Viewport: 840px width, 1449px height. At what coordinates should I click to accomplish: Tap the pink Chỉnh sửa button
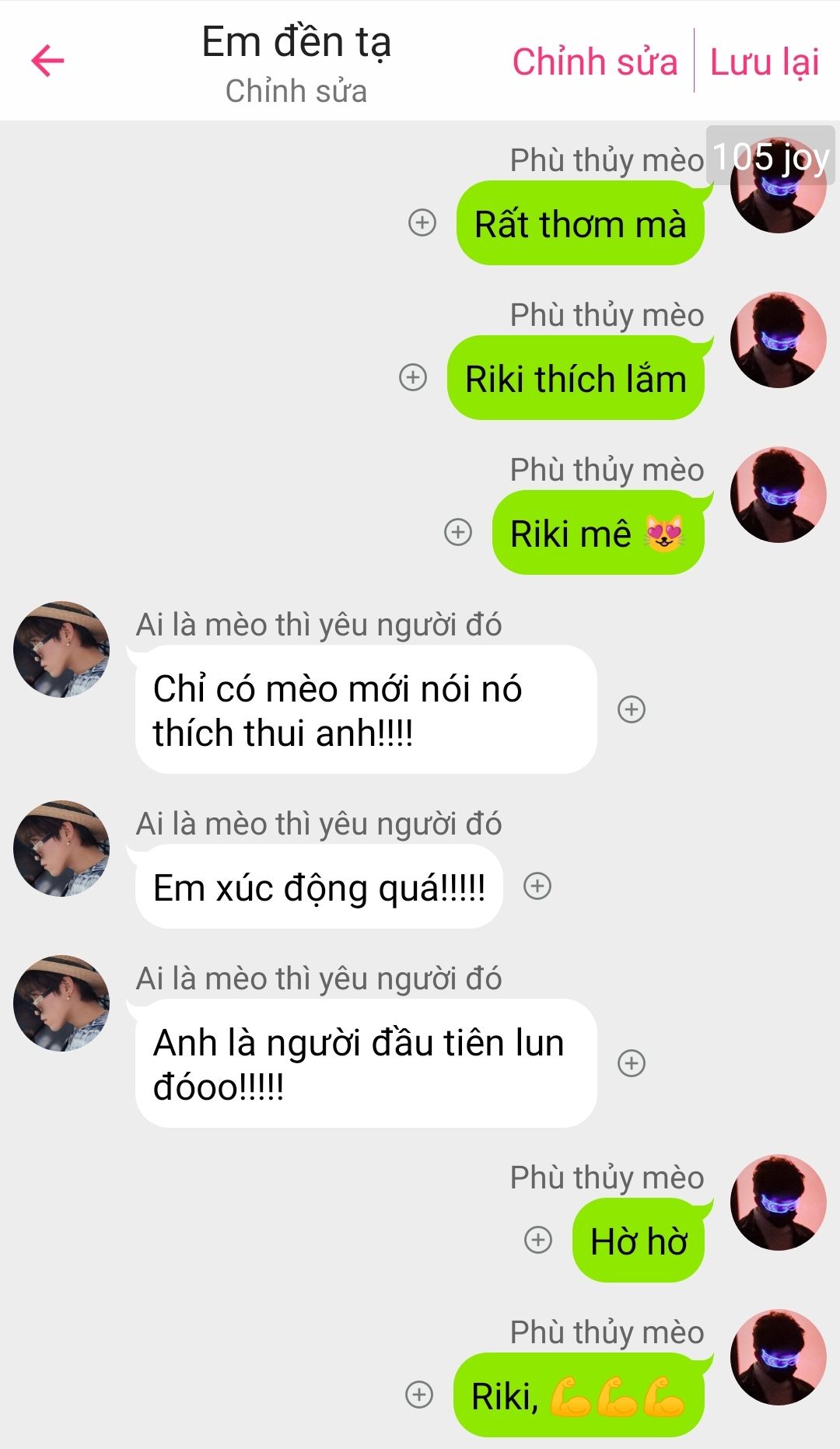[x=595, y=61]
